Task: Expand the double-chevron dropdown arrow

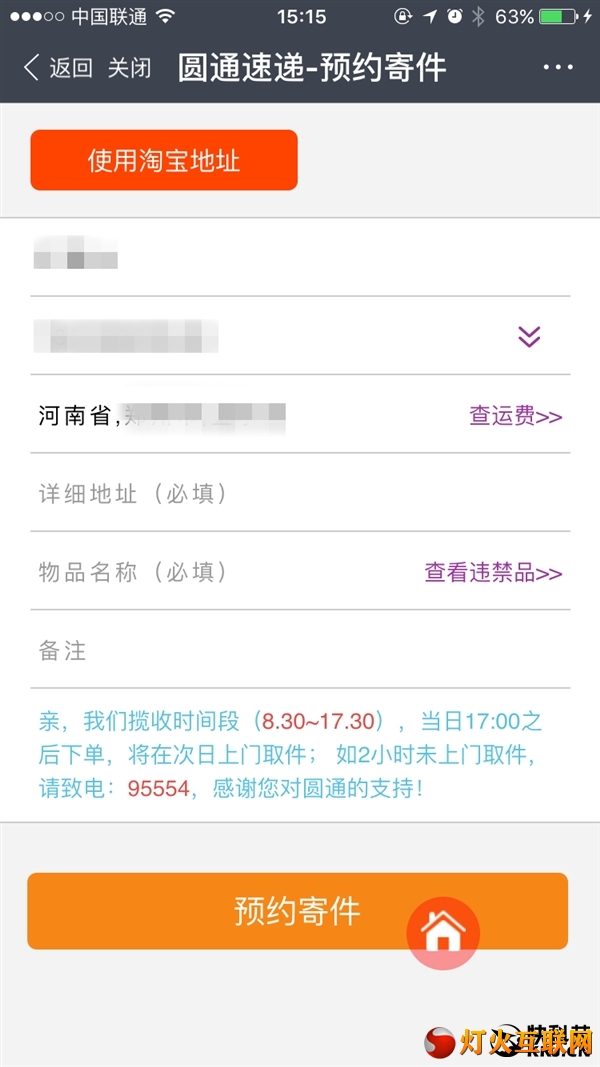Action: point(529,335)
